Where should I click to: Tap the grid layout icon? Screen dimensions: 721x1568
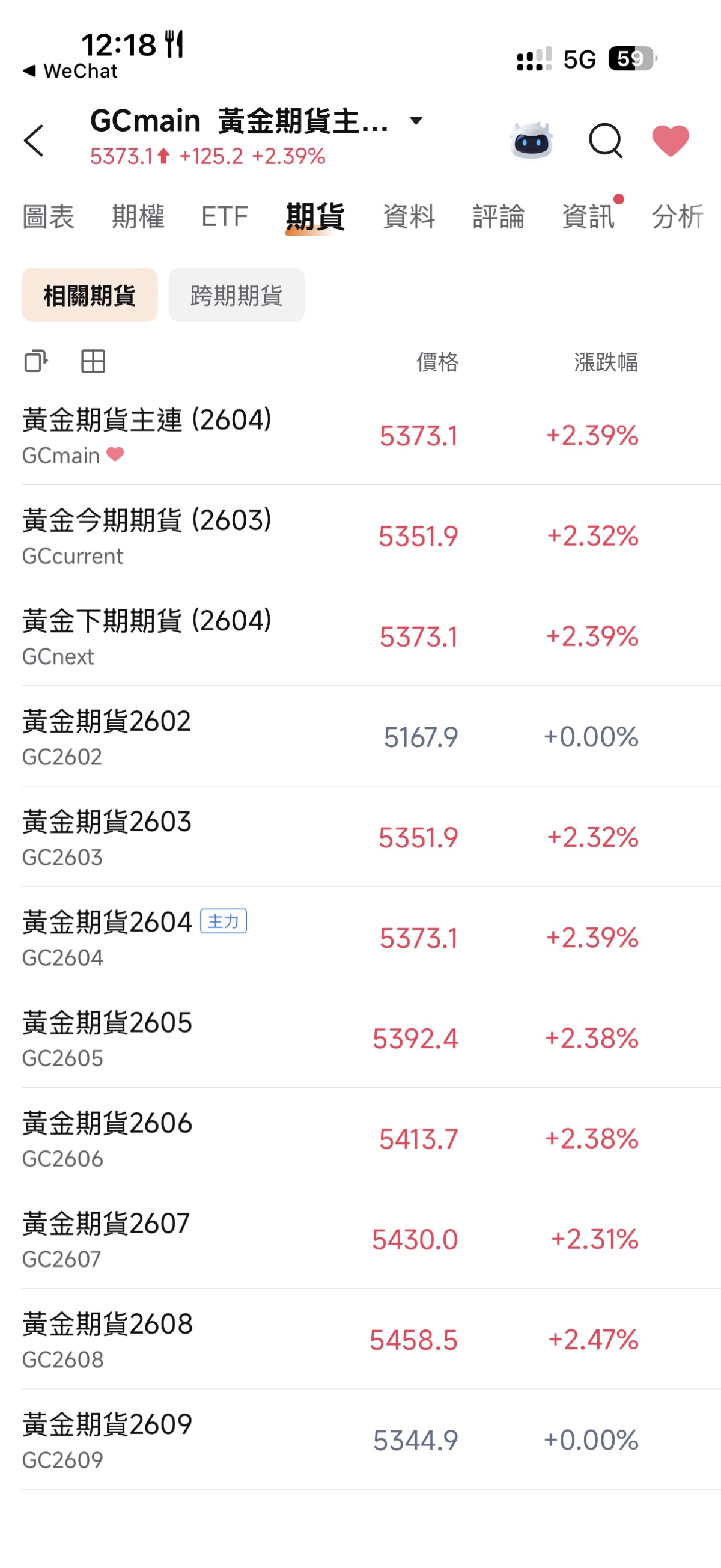coord(93,361)
